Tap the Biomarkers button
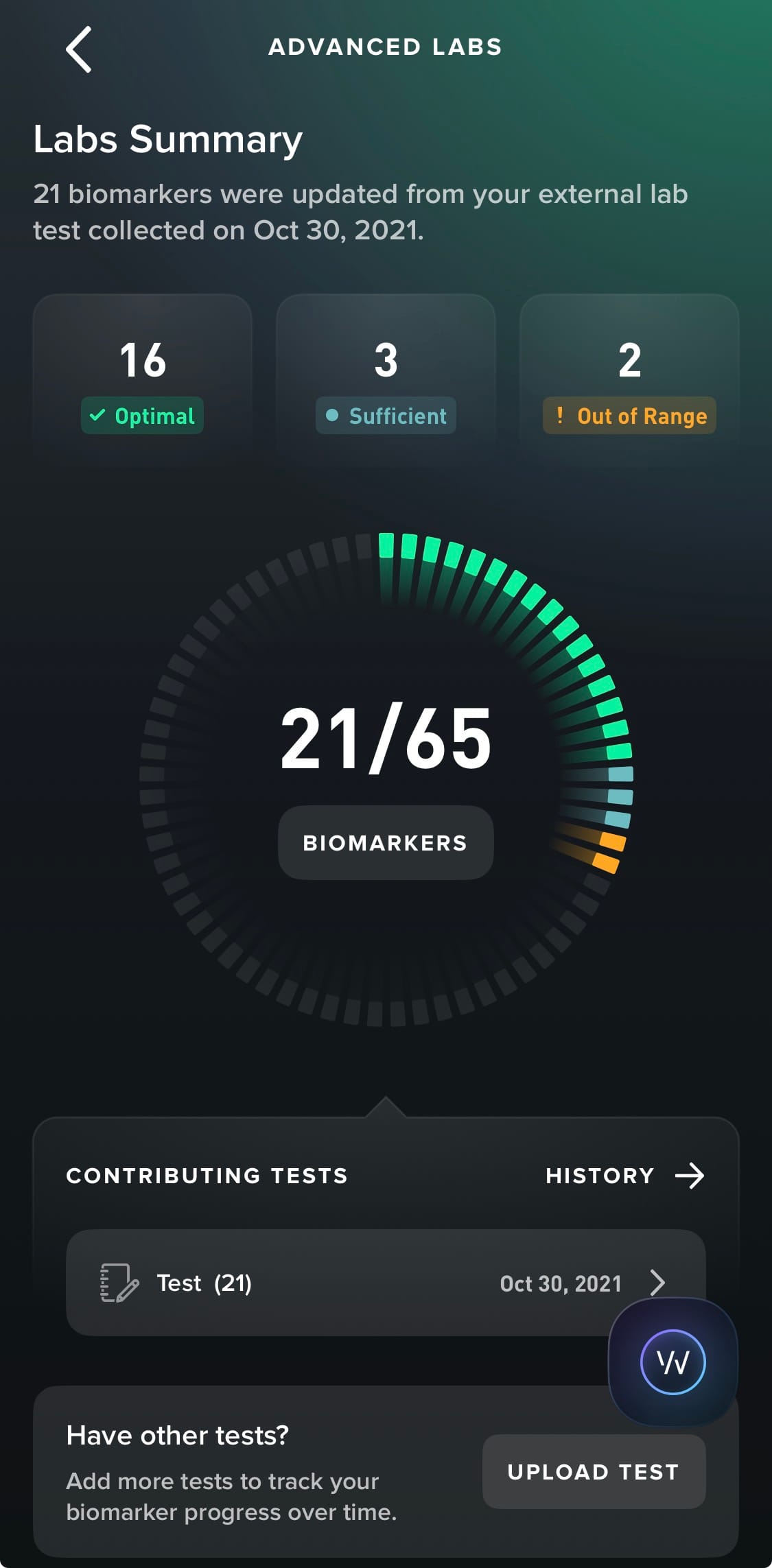Viewport: 772px width, 1568px height. point(386,842)
